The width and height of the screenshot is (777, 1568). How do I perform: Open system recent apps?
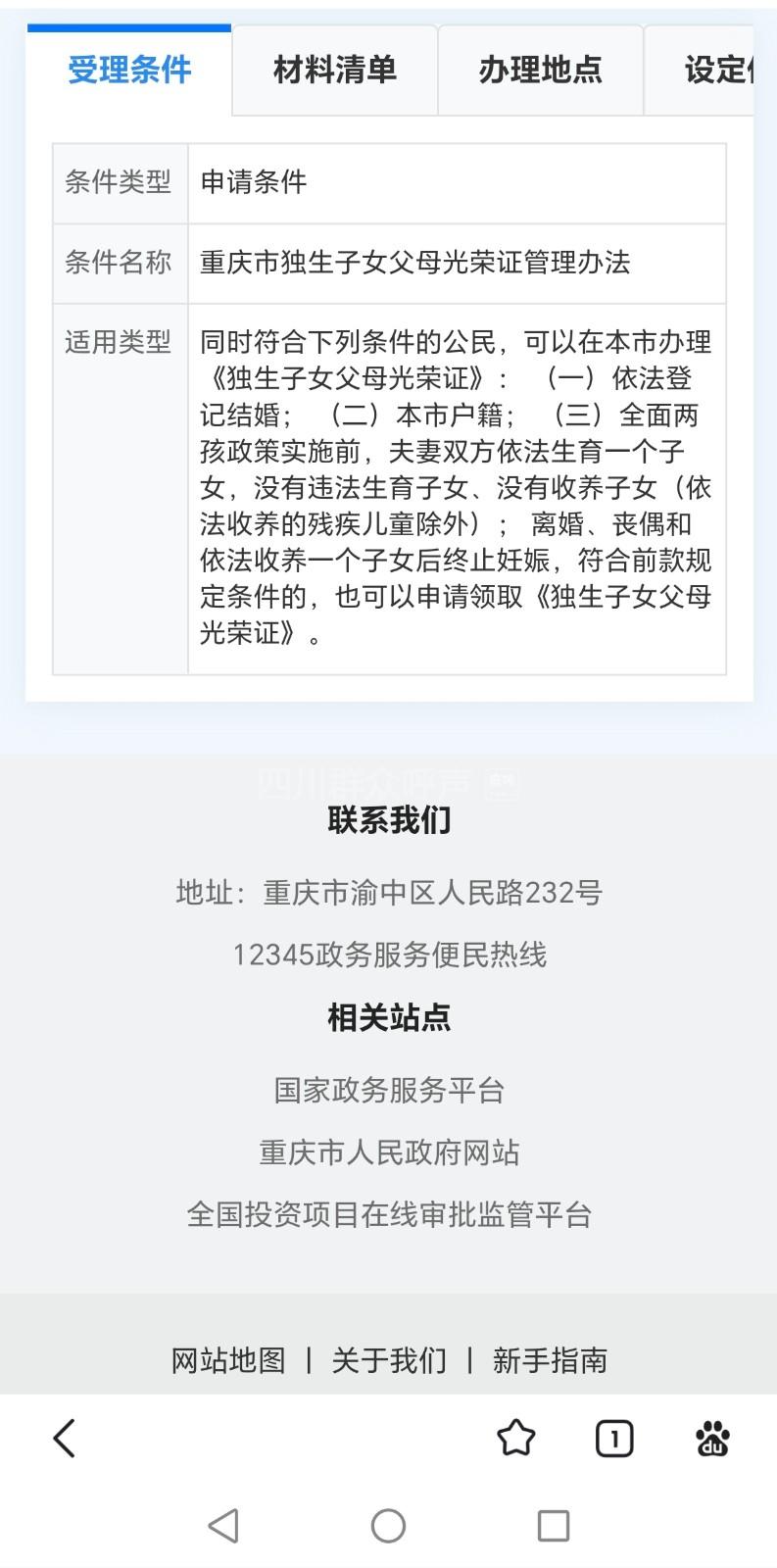tap(554, 1526)
